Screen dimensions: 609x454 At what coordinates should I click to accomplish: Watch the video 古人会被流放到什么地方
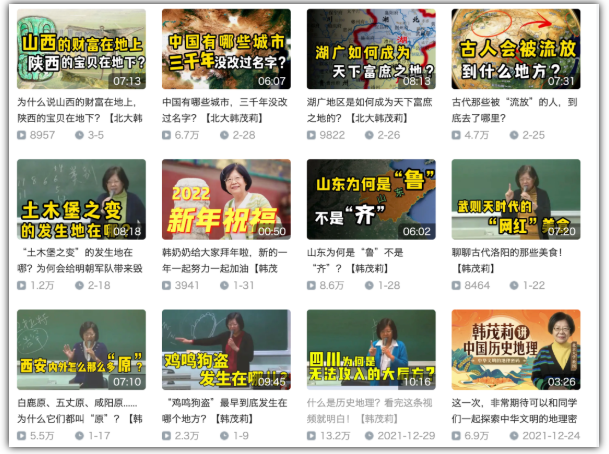[x=515, y=50]
